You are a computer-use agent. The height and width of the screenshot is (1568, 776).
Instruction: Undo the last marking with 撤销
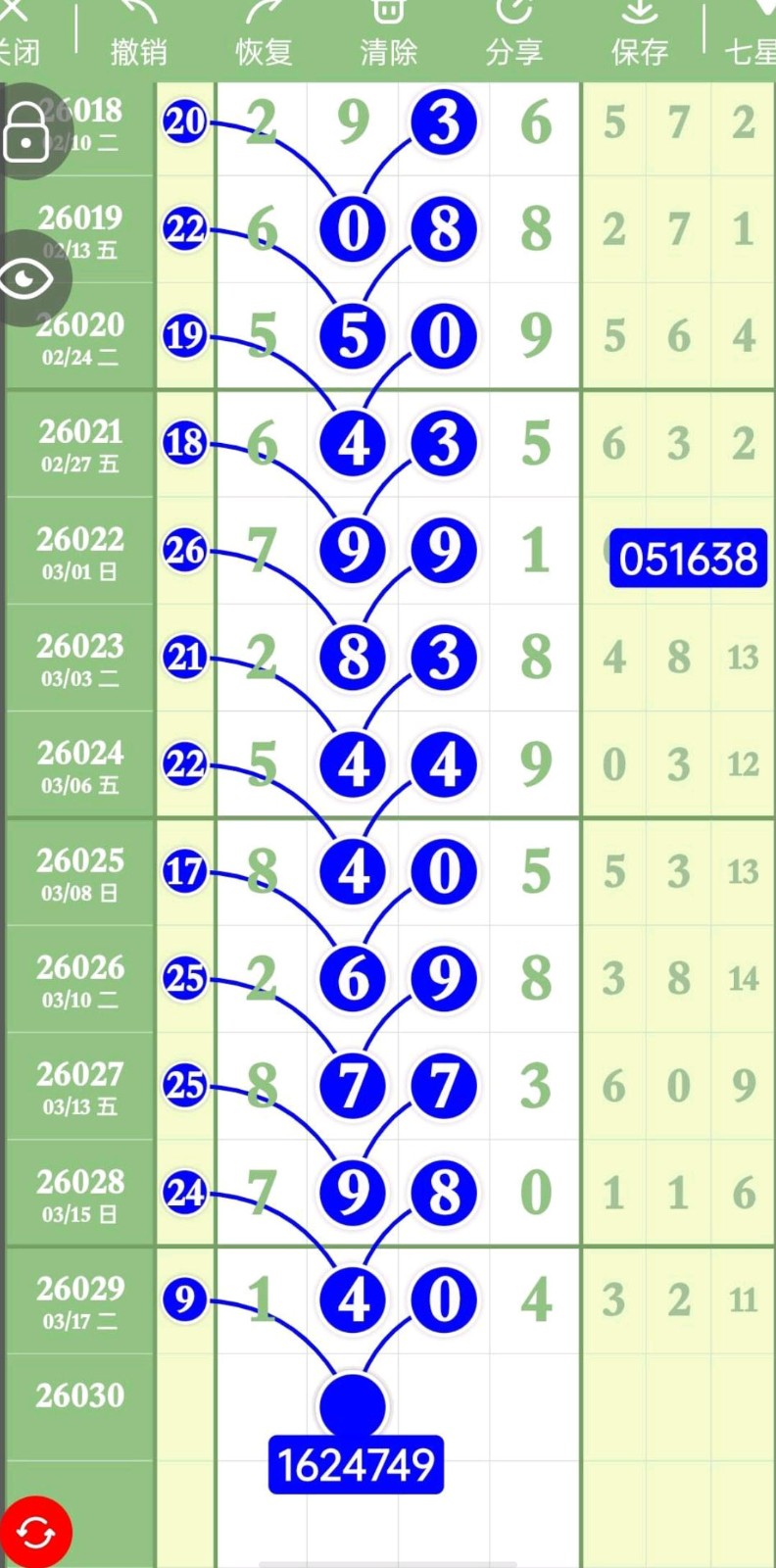pos(138,34)
